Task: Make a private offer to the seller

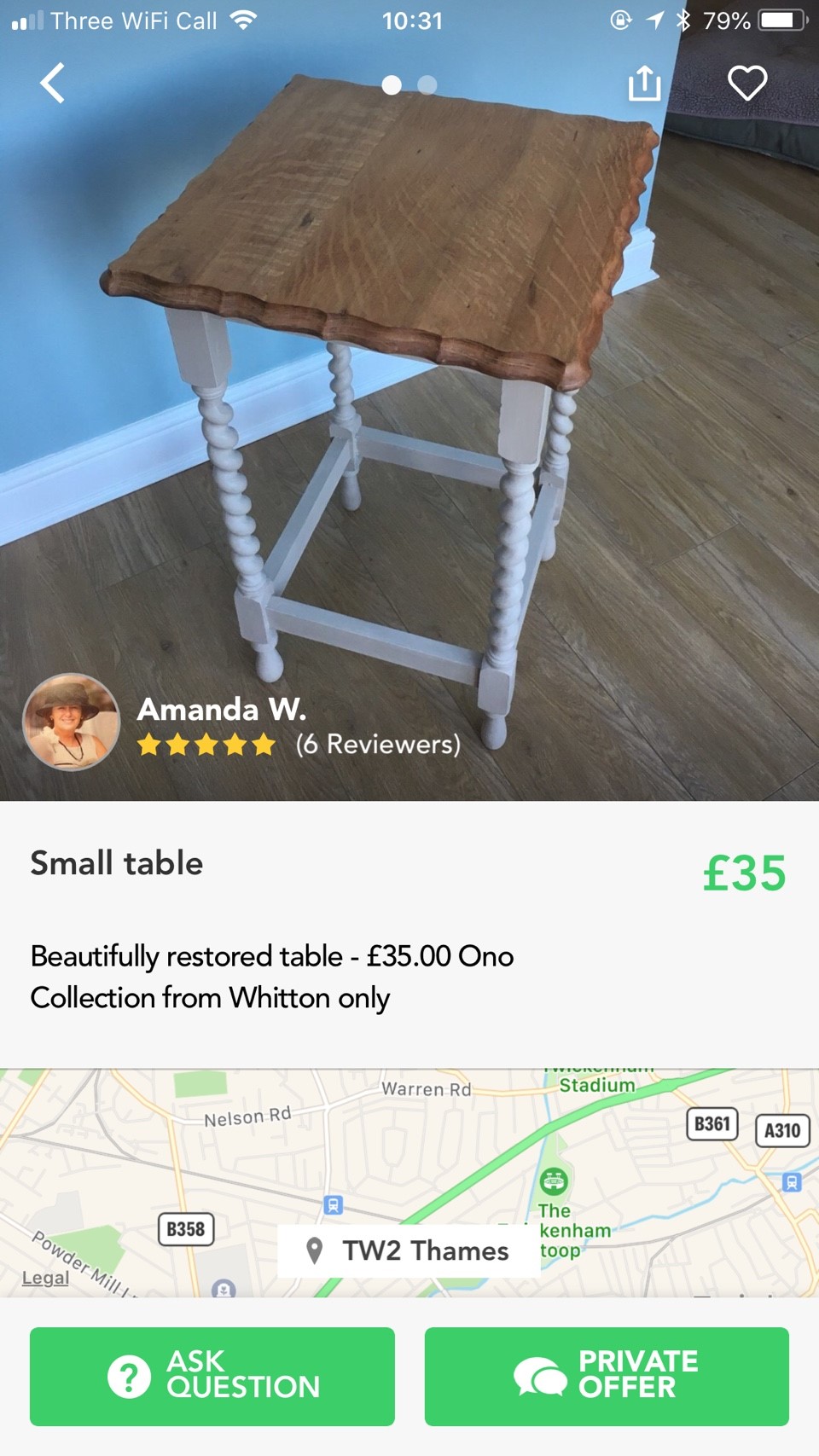Action: (607, 1376)
